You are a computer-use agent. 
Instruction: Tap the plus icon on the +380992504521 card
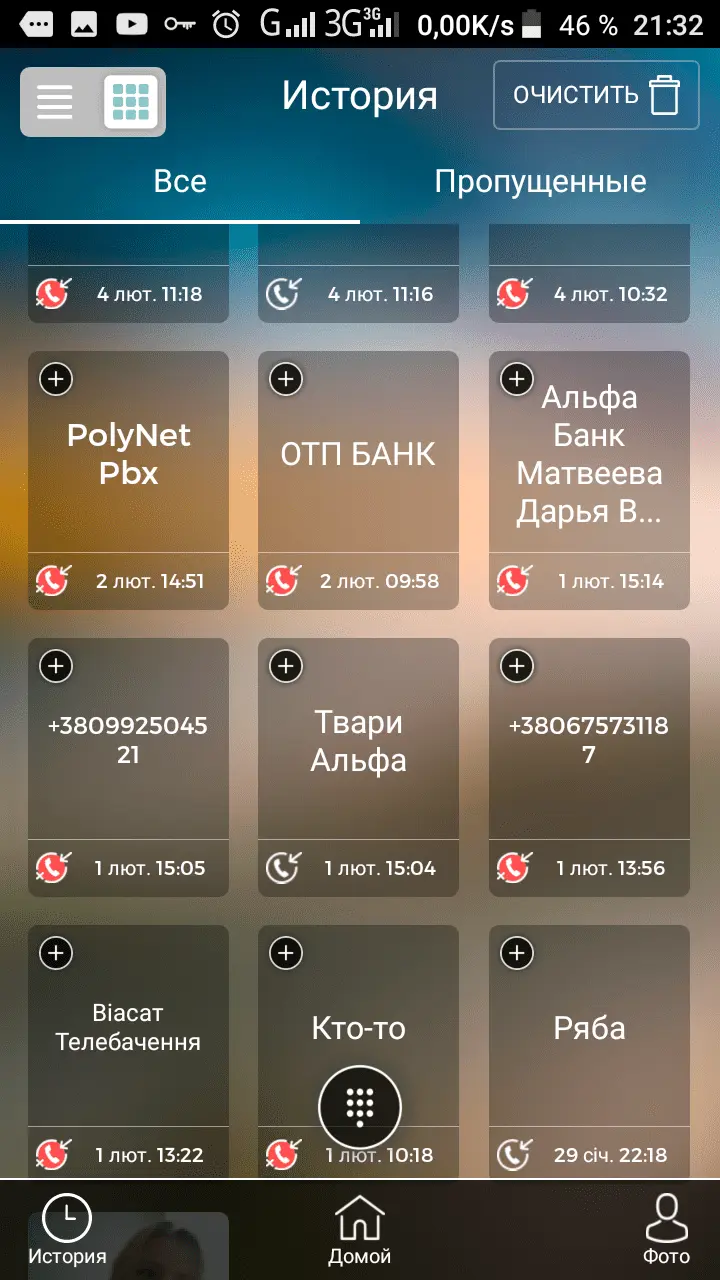pos(56,666)
